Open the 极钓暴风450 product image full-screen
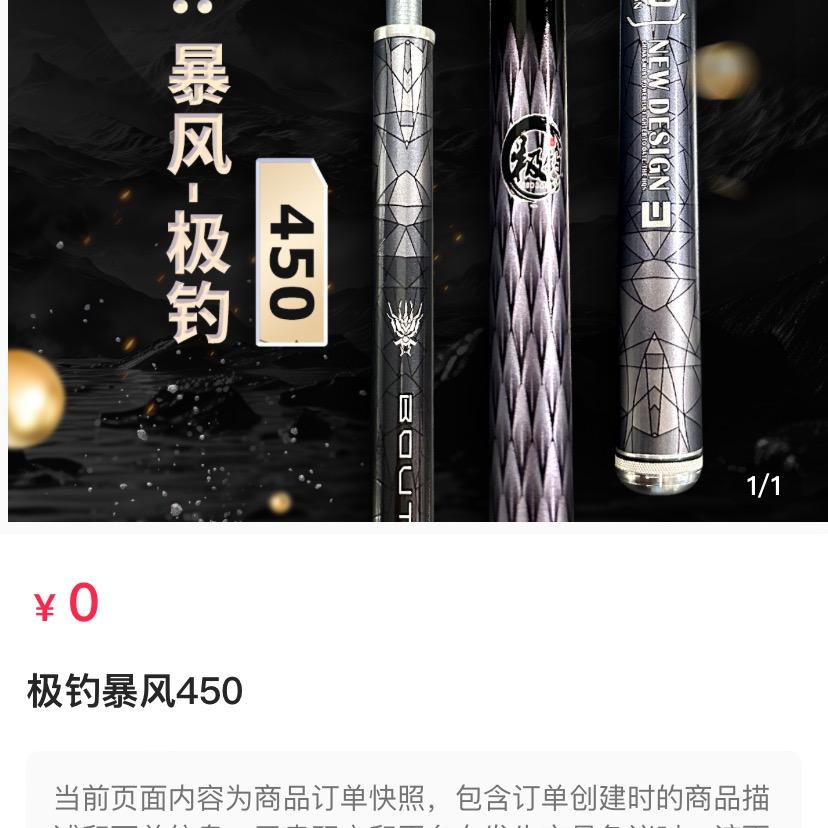The height and width of the screenshot is (828, 828). [x=414, y=260]
